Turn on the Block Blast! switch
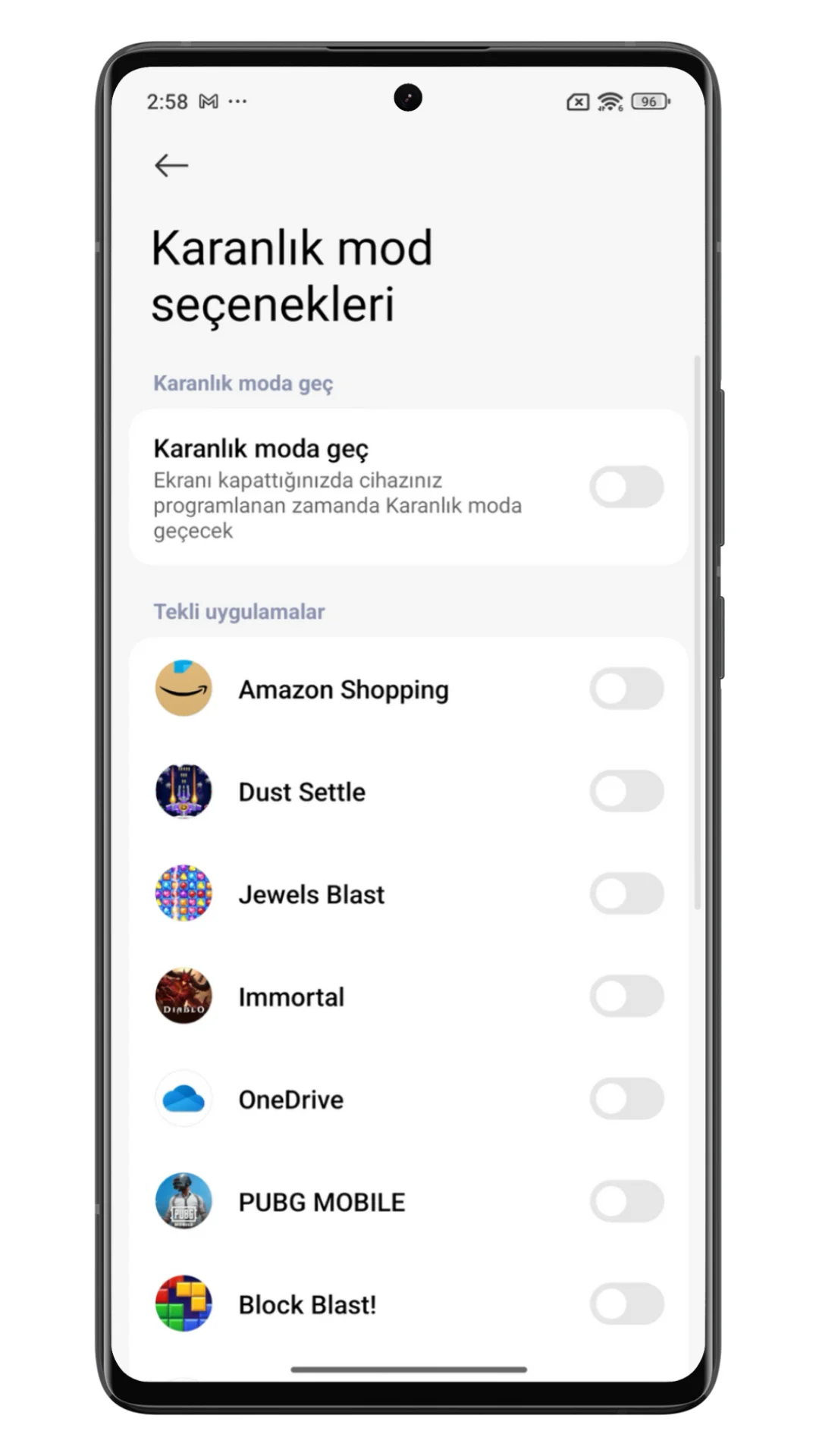 (x=626, y=1304)
